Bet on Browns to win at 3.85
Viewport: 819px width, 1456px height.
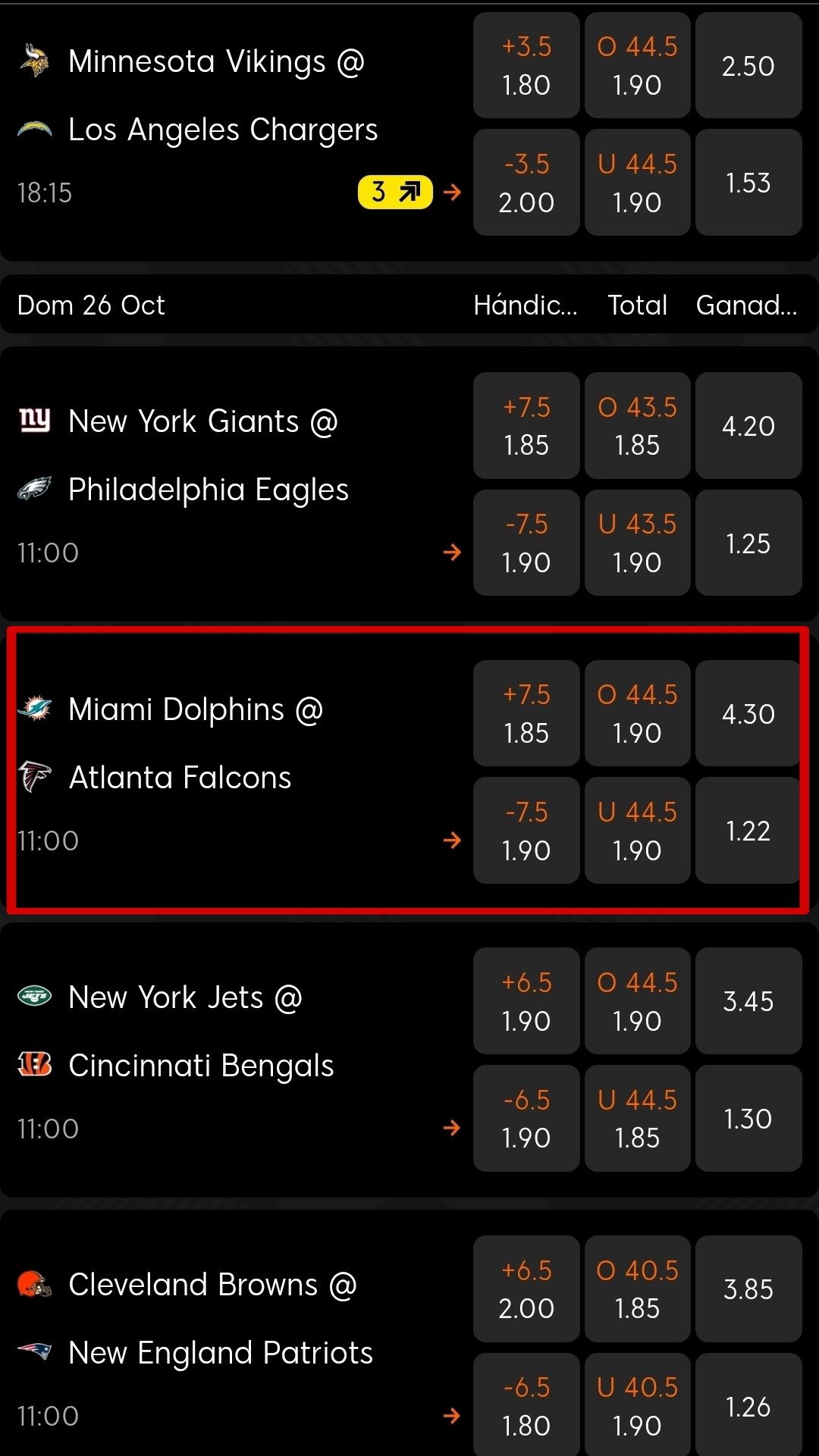pos(748,1288)
